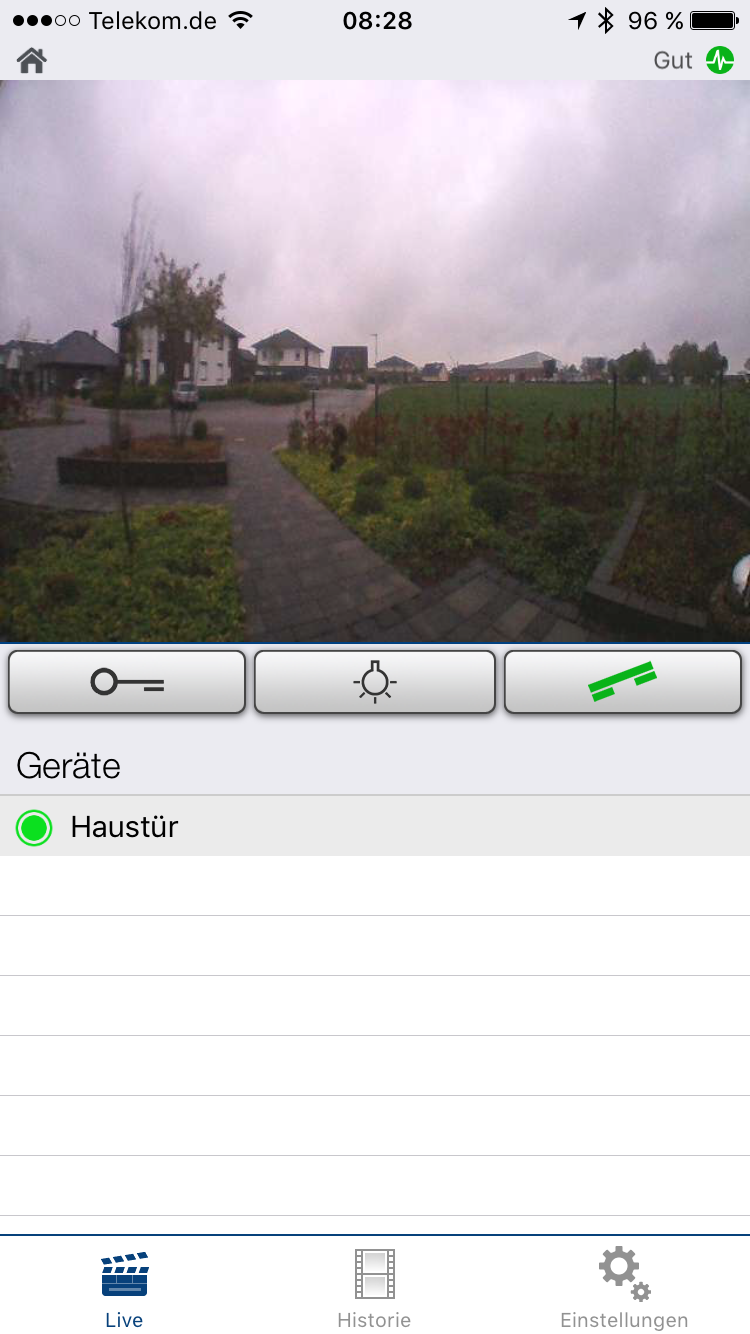
Task: Unlock the door with the key button
Action: point(127,682)
